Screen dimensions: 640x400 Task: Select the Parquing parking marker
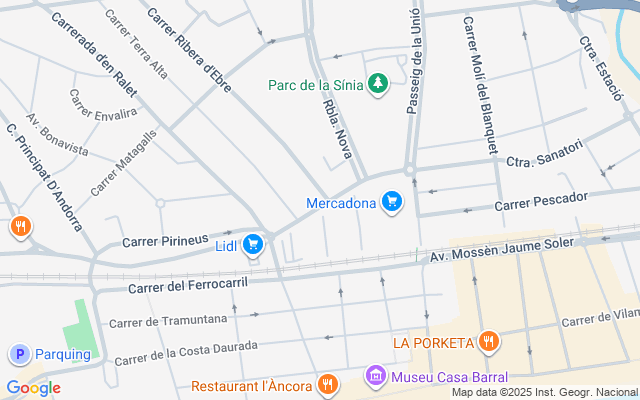click(19, 353)
